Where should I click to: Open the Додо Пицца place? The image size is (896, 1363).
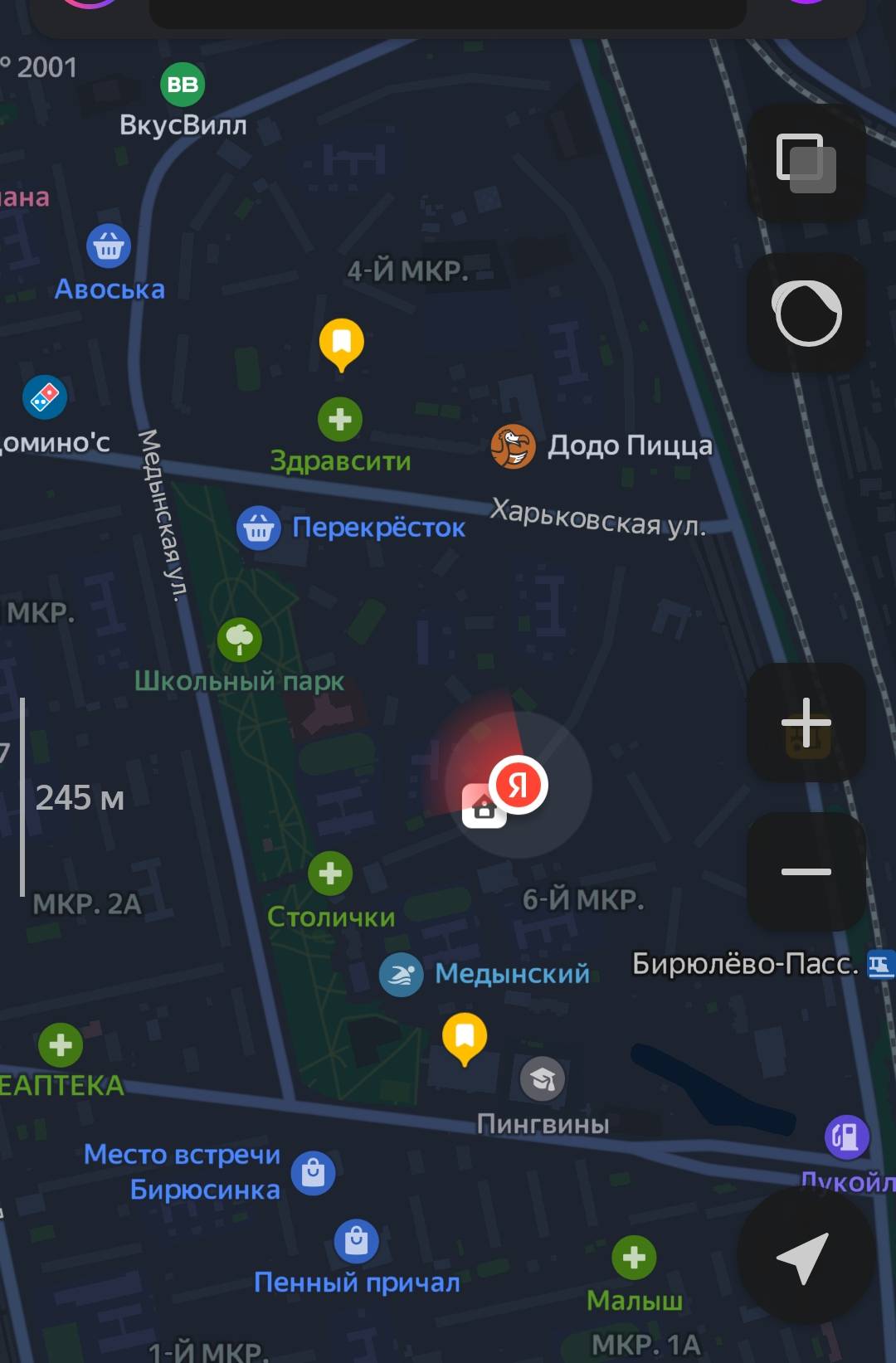(513, 446)
